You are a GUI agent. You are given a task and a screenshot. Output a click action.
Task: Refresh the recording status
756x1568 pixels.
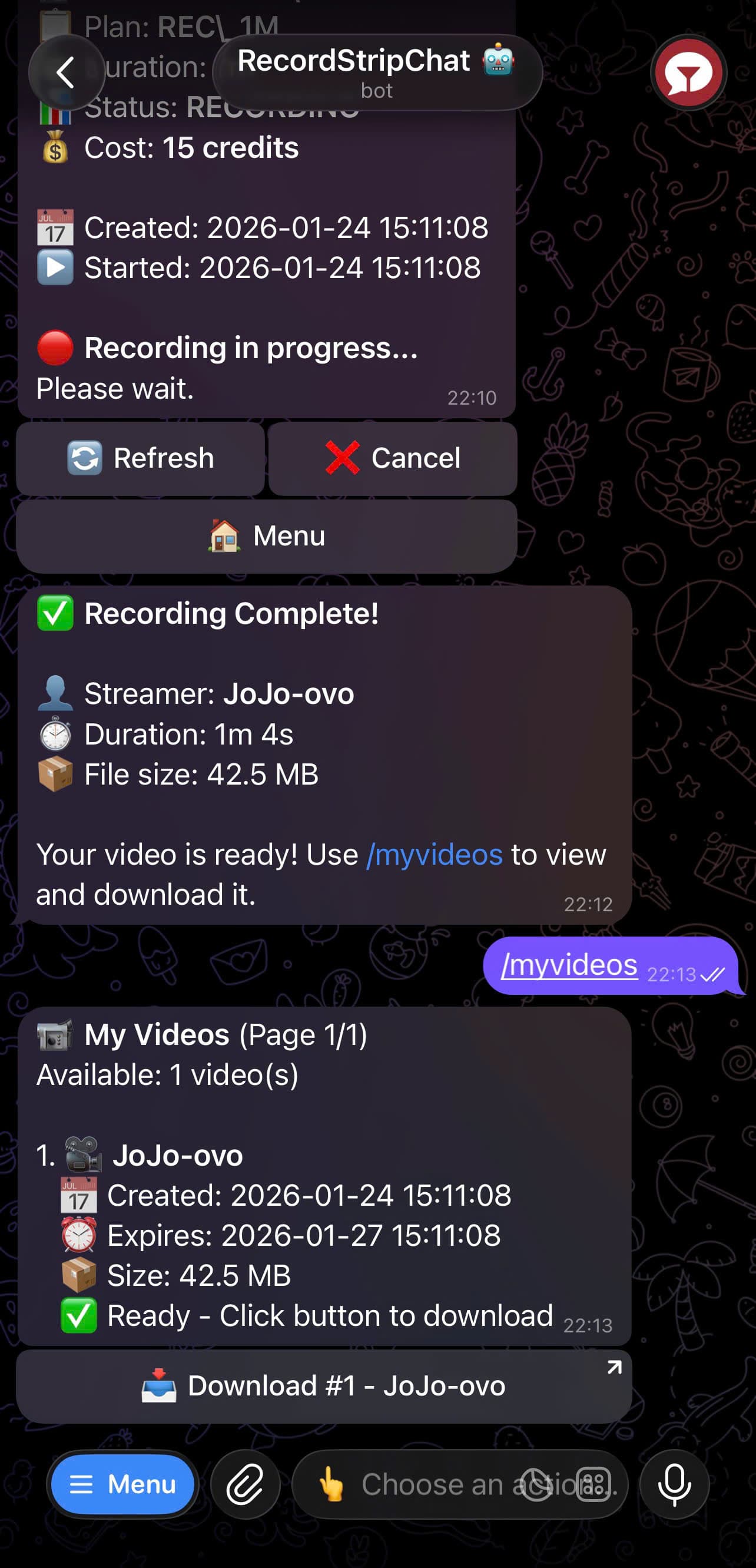click(x=141, y=458)
